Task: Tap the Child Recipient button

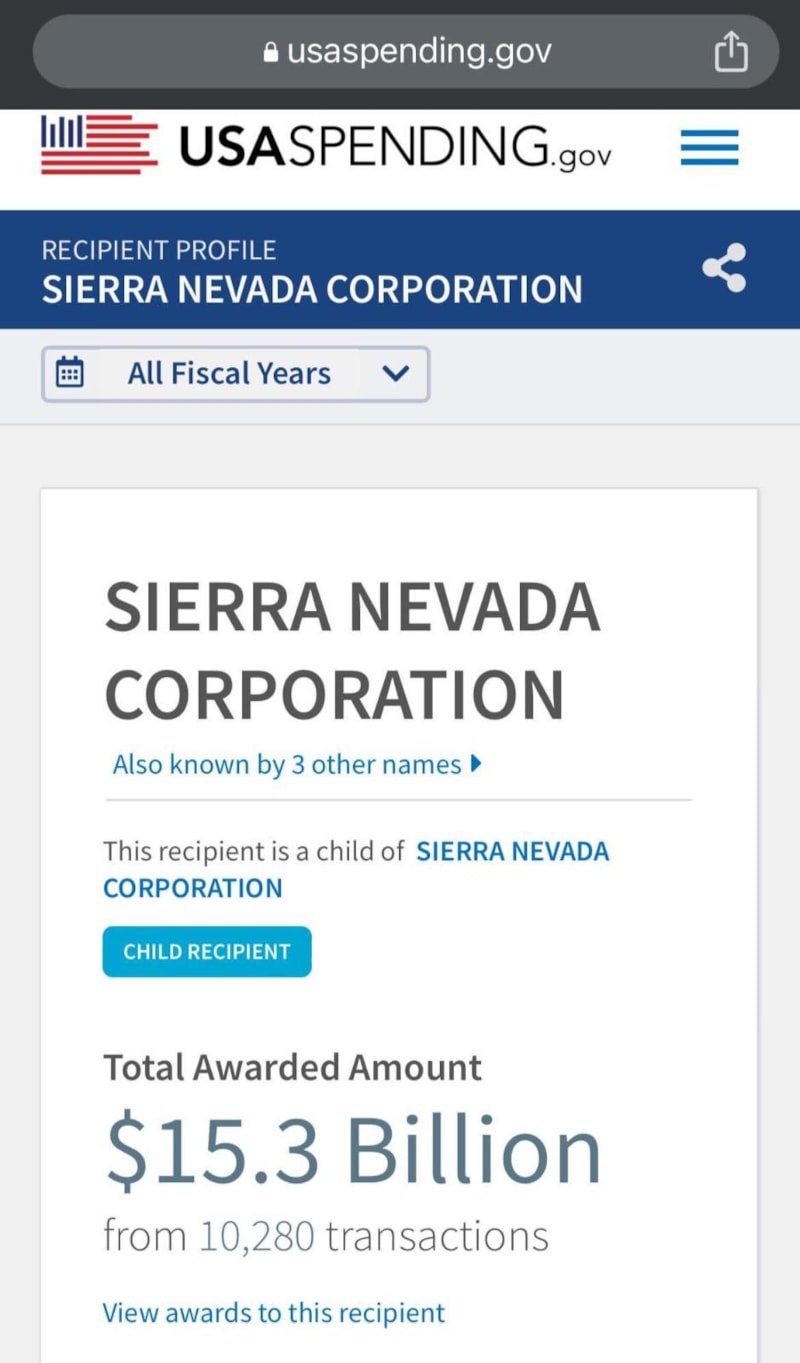Action: point(207,952)
